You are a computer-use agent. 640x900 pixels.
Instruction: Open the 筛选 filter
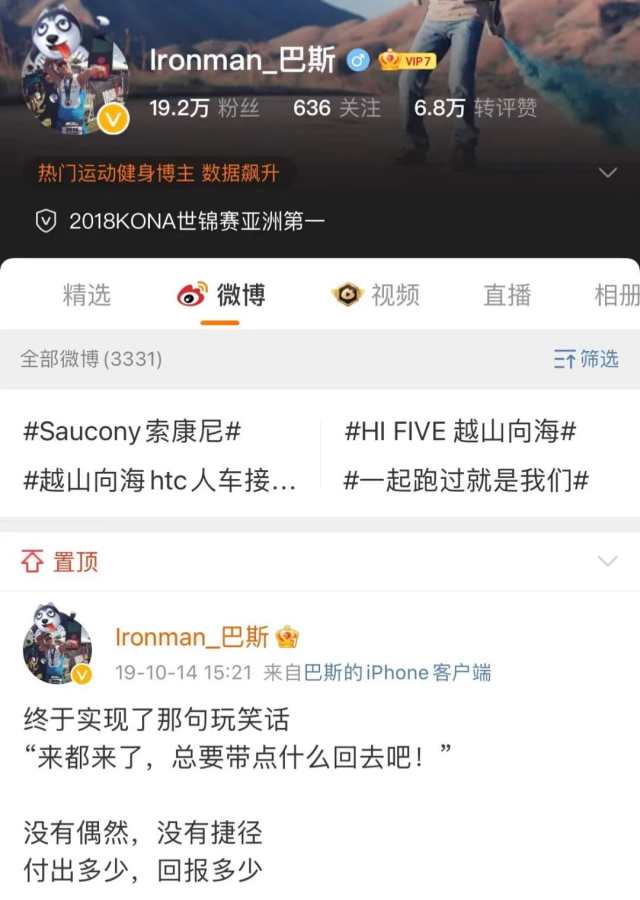tap(586, 359)
